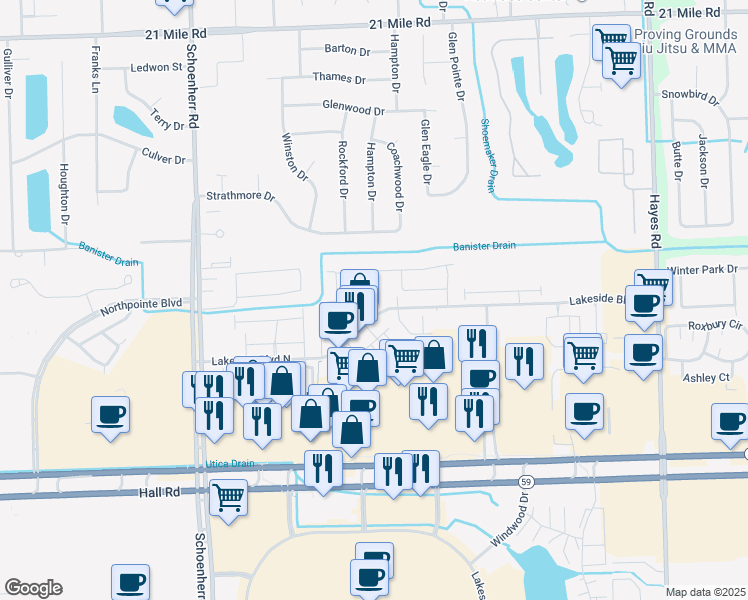This screenshot has height=600, width=748.
Task: Select the coffee marker on Lakeside Blvd at Hayes Rd
Action: 644,308
